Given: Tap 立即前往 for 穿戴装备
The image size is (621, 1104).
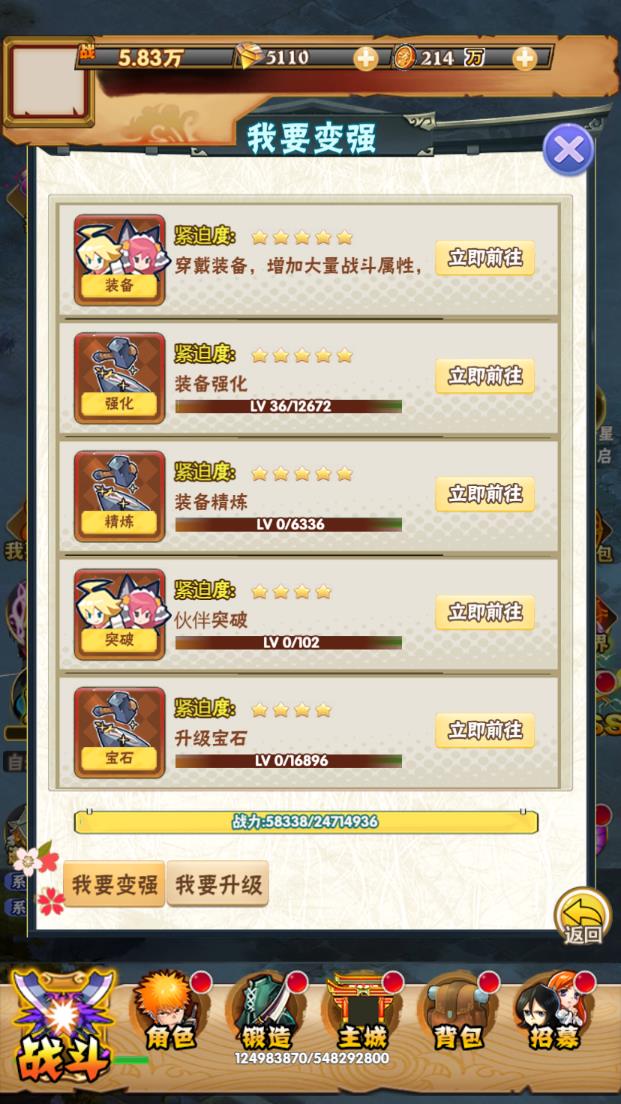Looking at the screenshot, I should 485,258.
